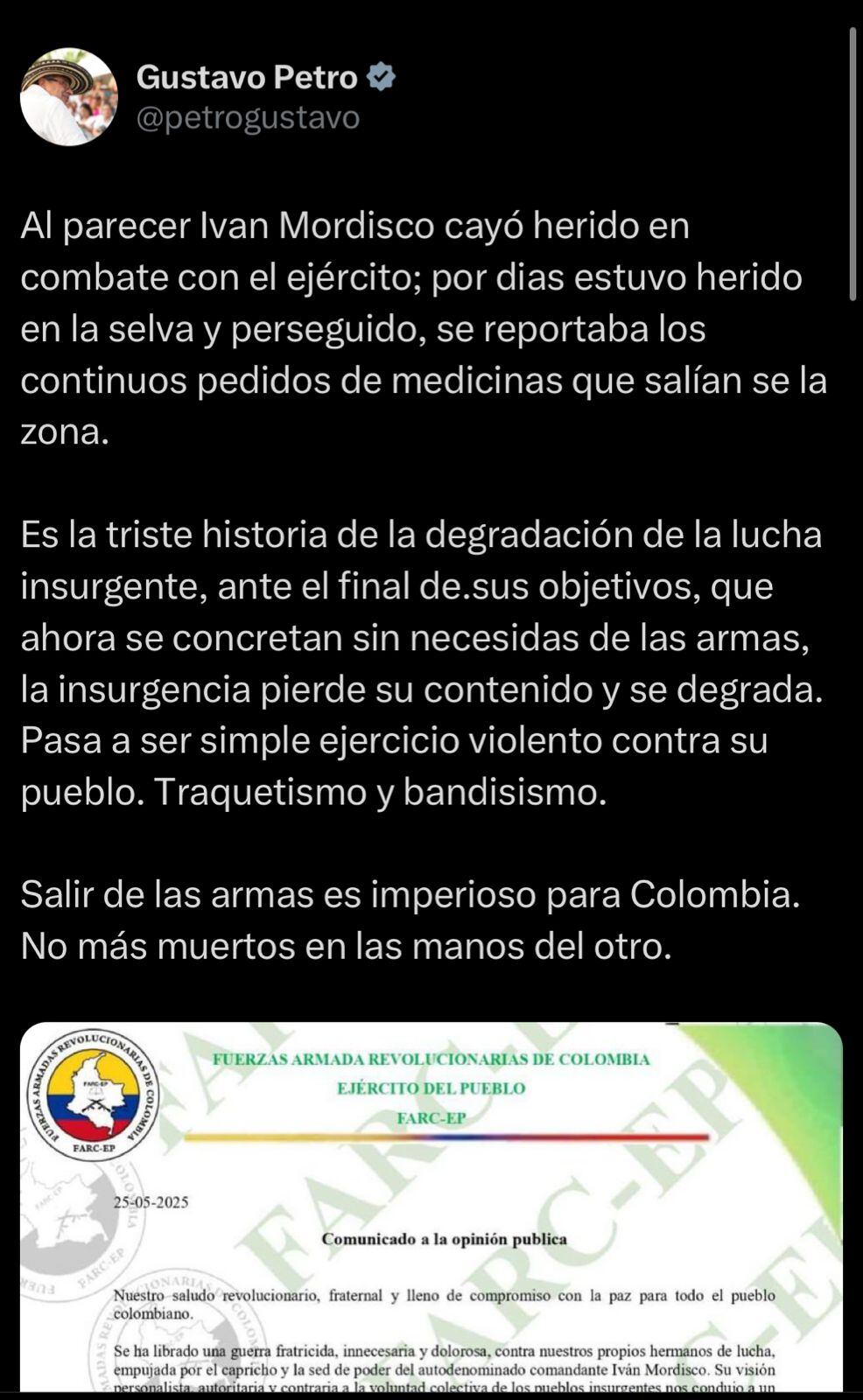The width and height of the screenshot is (863, 1400).
Task: Open Gustavo Petro's profile picture
Action: pyautogui.click(x=68, y=97)
